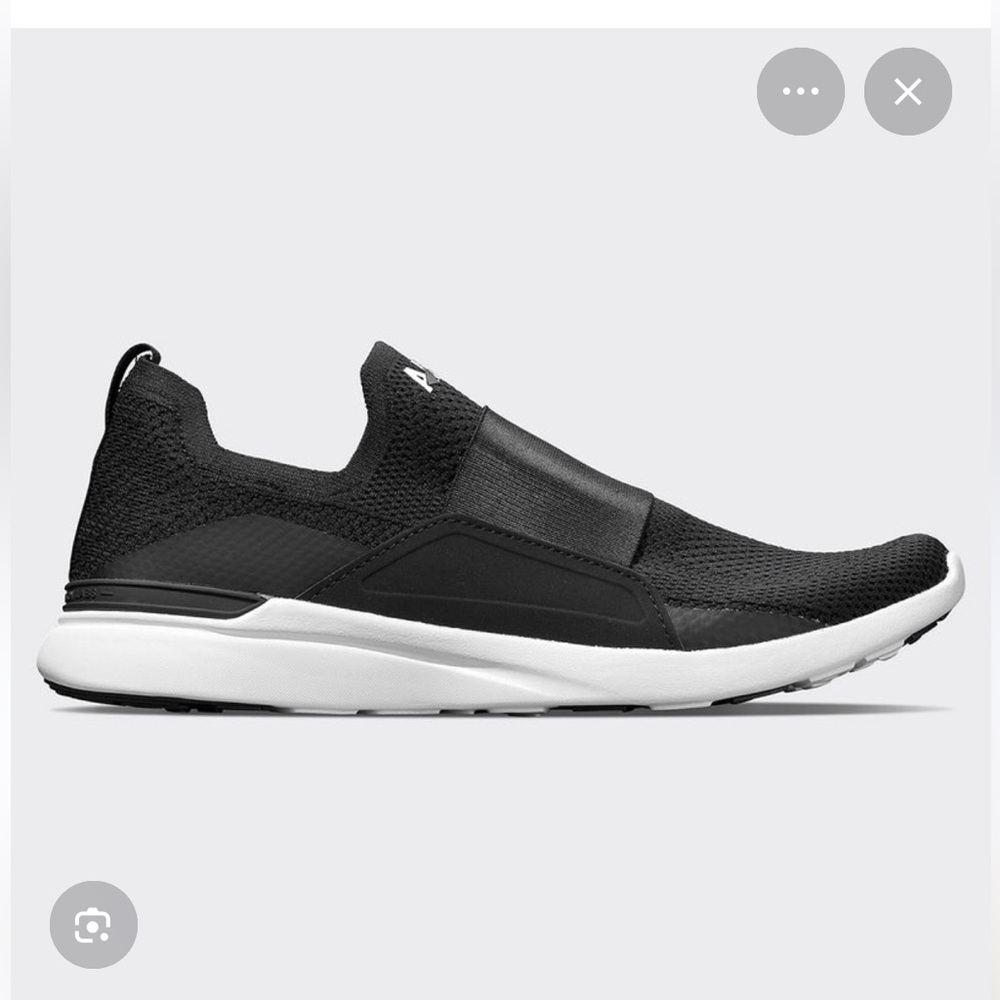Close the image viewer
Screen dimensions: 1000x1000
pyautogui.click(x=907, y=92)
